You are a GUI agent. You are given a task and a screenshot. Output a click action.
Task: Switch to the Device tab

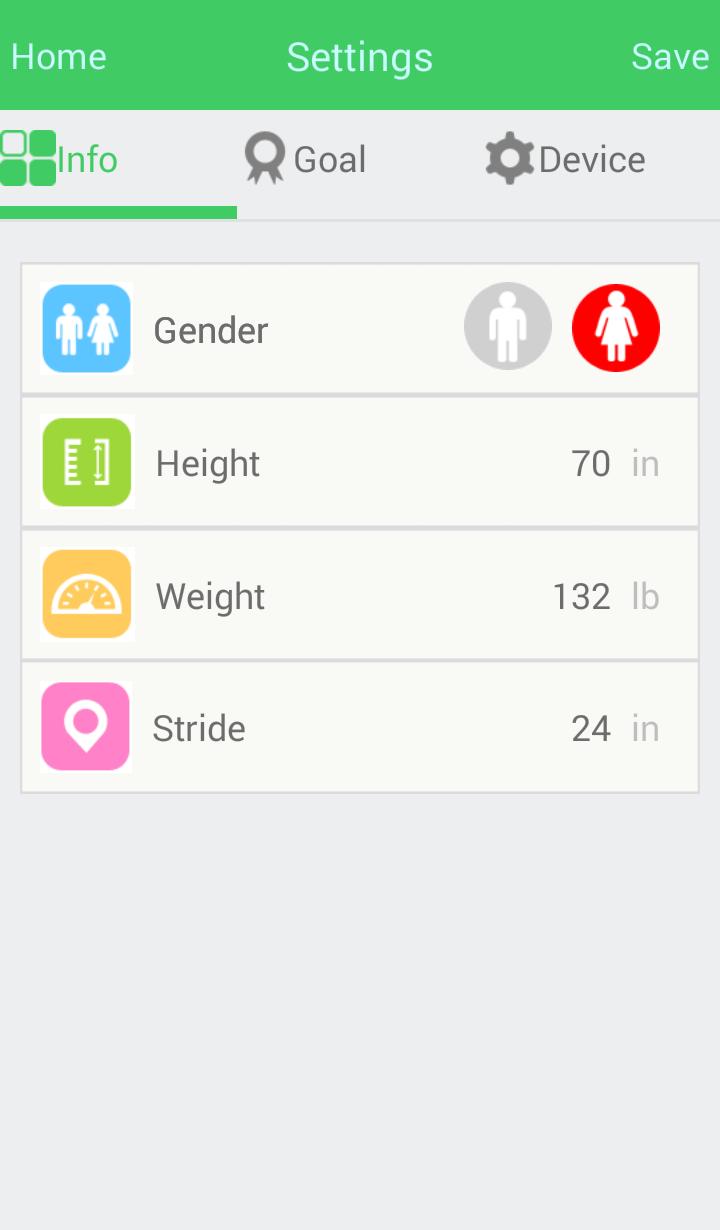pos(565,158)
